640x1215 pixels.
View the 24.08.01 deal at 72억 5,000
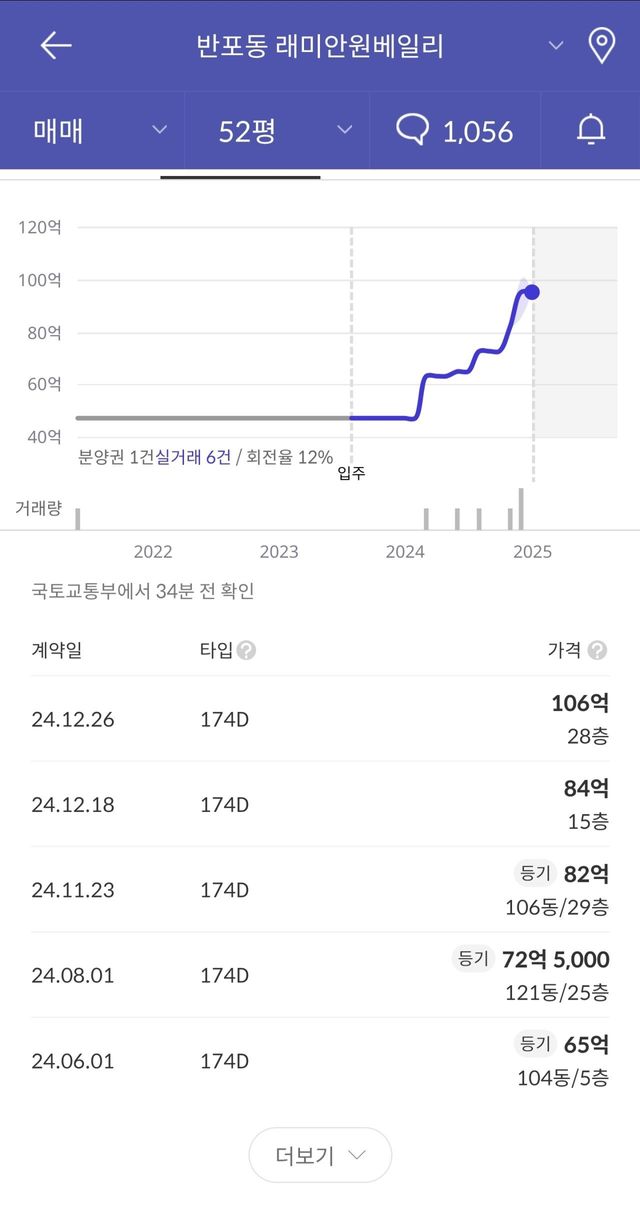pyautogui.click(x=320, y=975)
